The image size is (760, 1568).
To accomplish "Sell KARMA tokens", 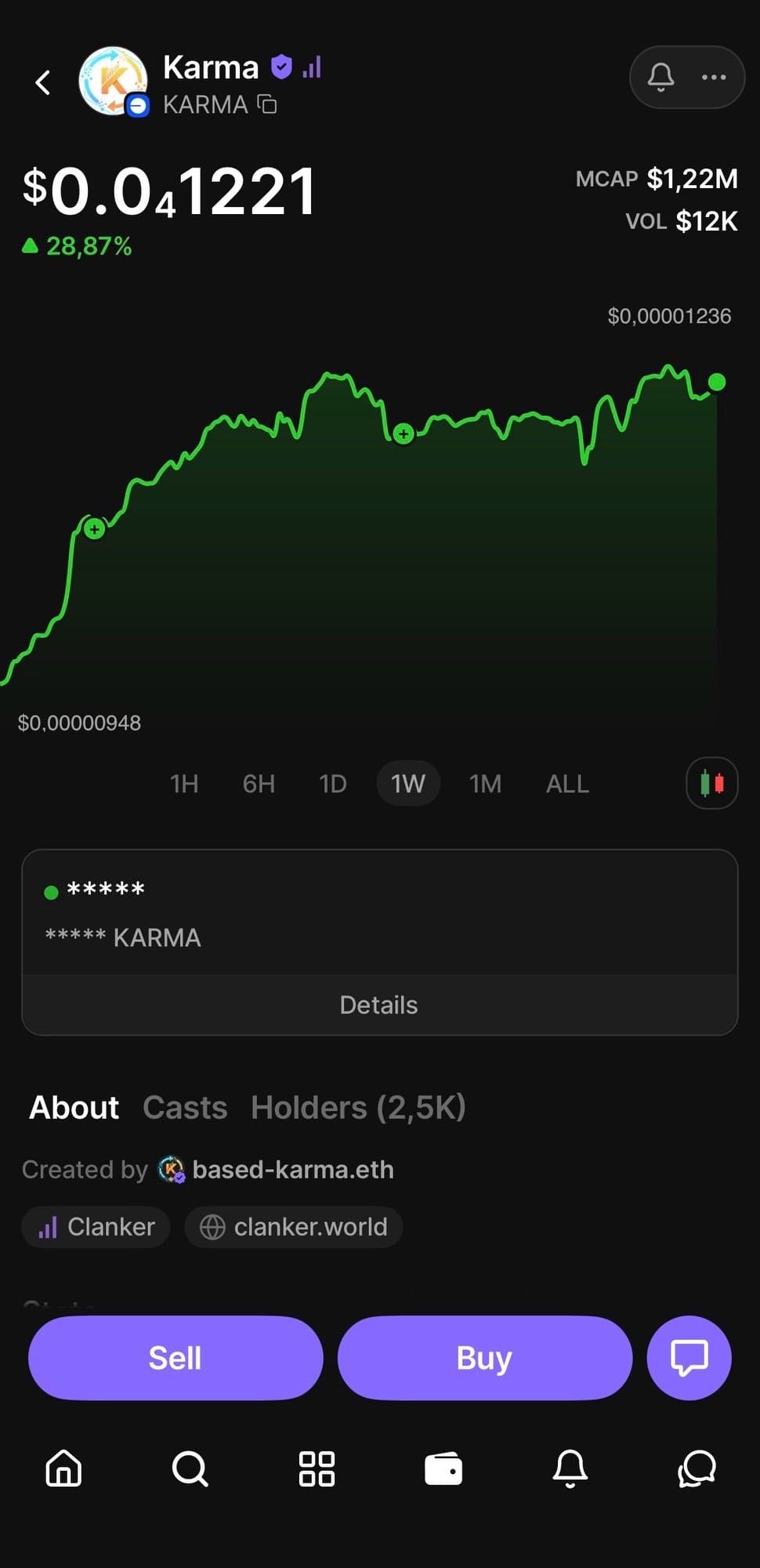I will coord(176,1357).
